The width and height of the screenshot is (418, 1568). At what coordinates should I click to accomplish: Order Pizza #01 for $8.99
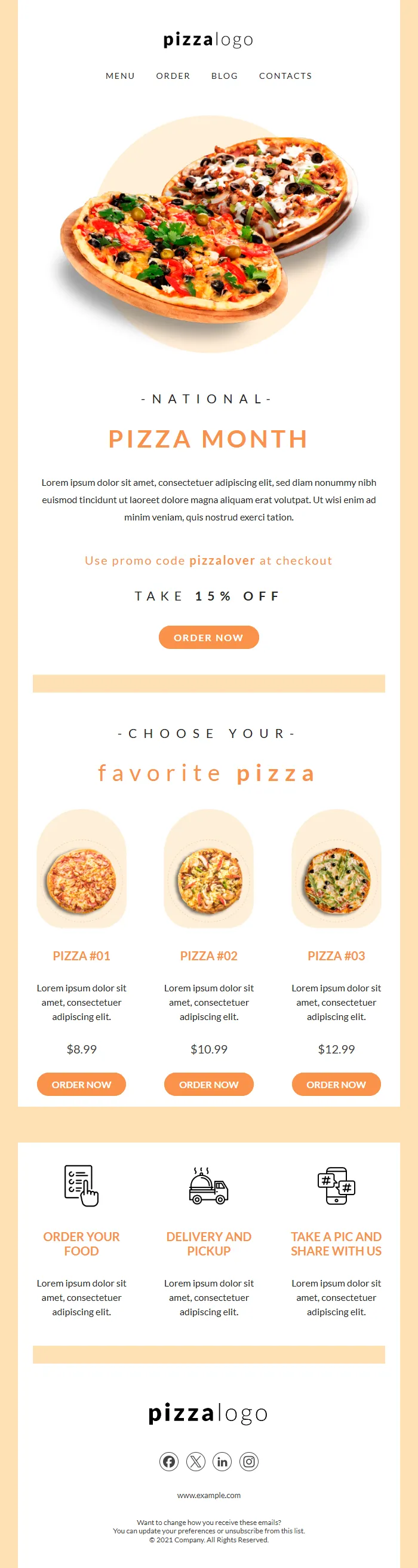pos(82,1084)
